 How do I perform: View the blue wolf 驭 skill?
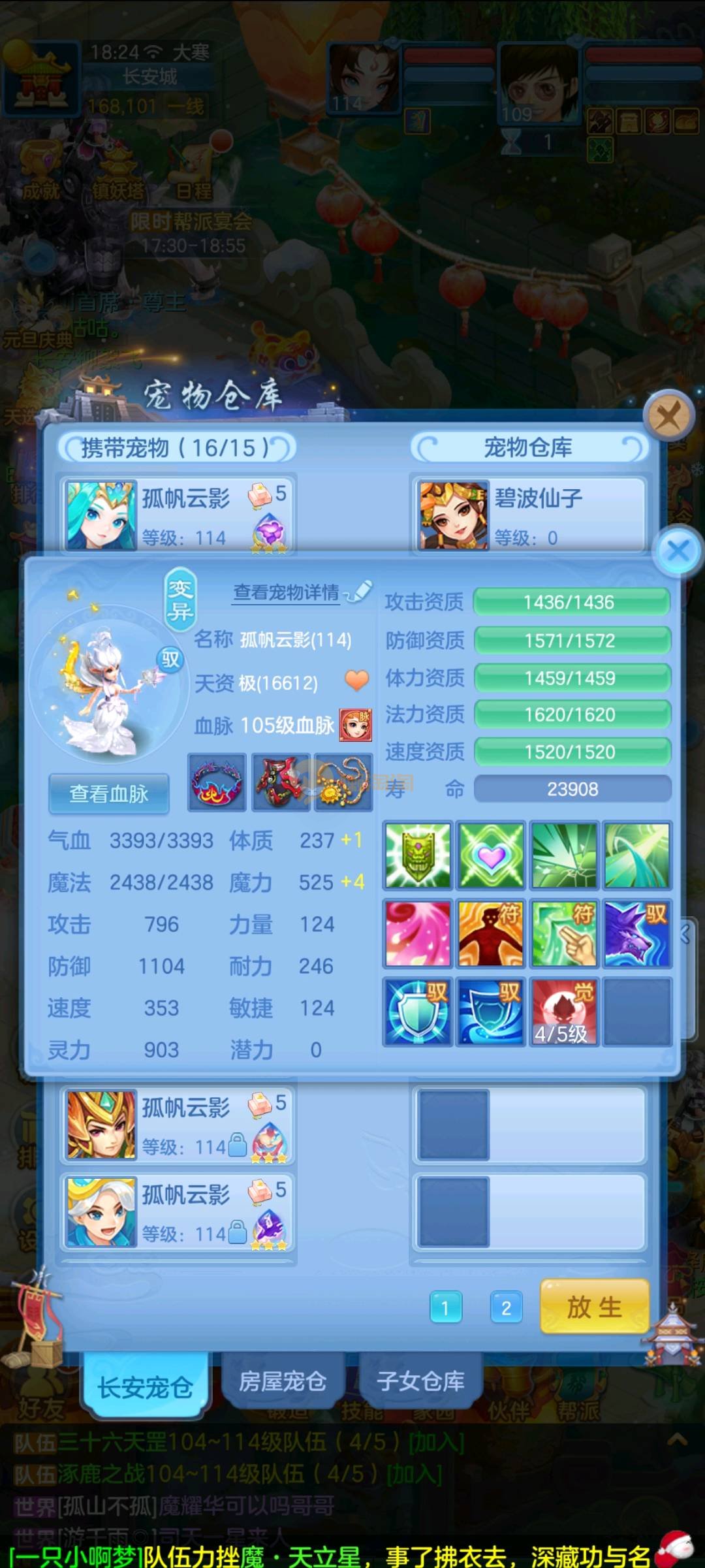[x=637, y=933]
